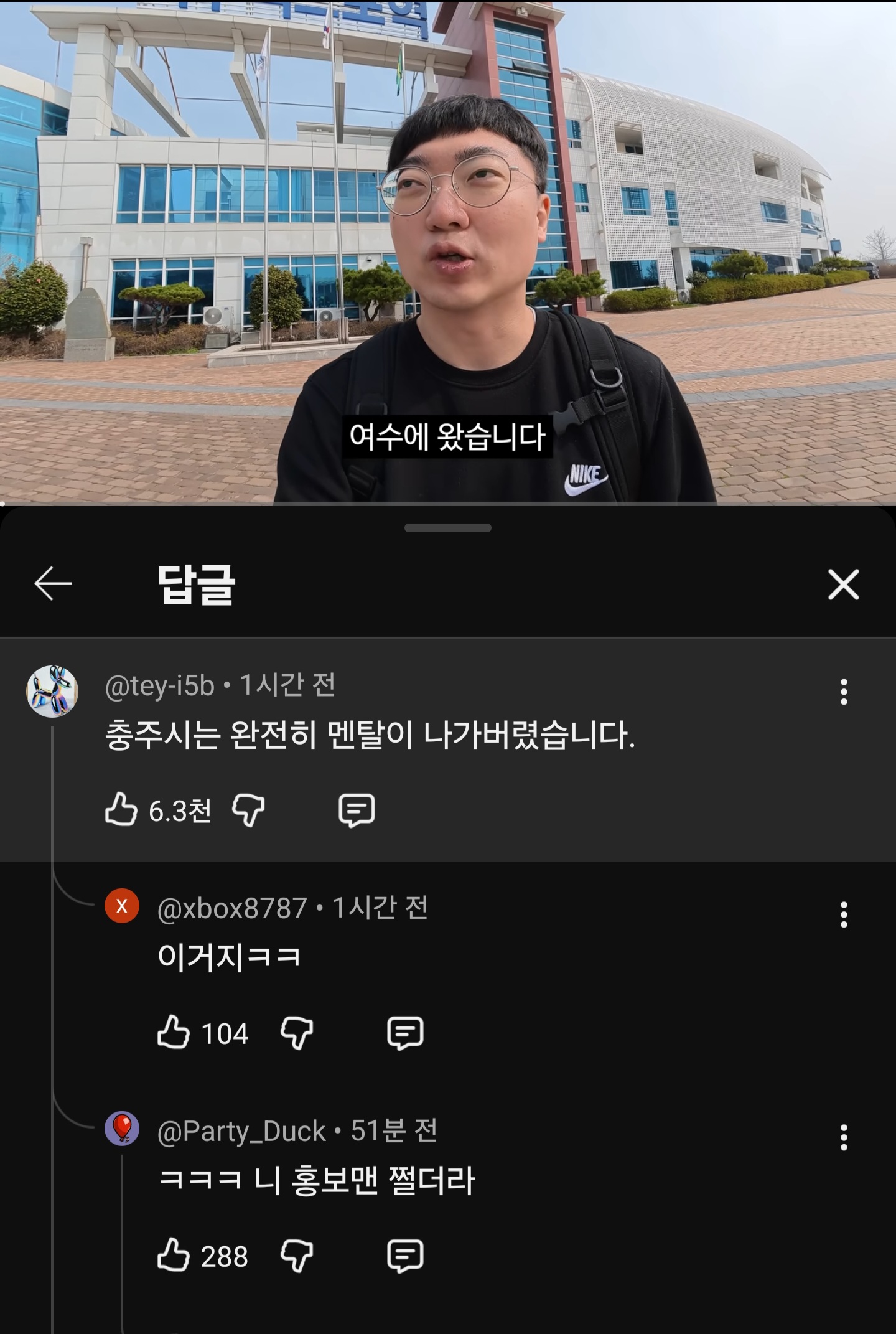
Task: Dislike the reply from @xbox8787
Action: click(x=297, y=1033)
